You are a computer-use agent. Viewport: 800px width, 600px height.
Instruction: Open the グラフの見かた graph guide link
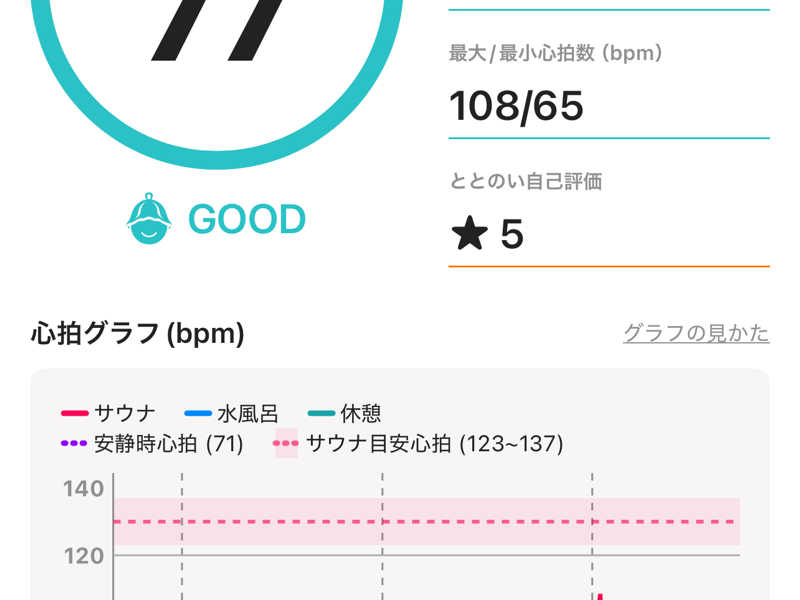[696, 333]
